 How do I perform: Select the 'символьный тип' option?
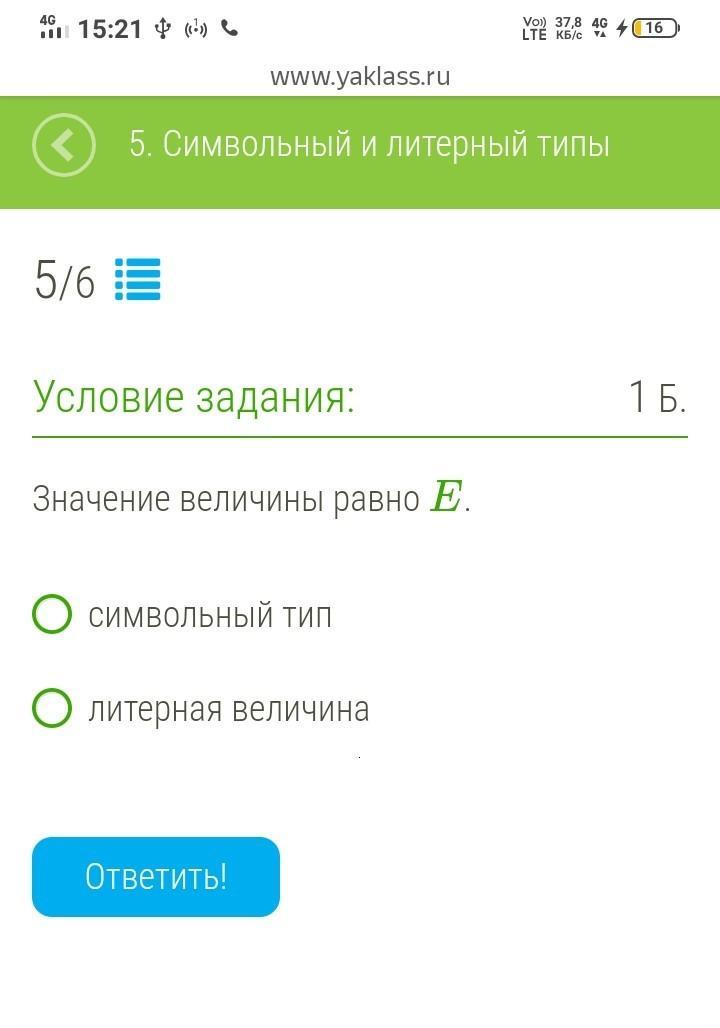tap(52, 614)
